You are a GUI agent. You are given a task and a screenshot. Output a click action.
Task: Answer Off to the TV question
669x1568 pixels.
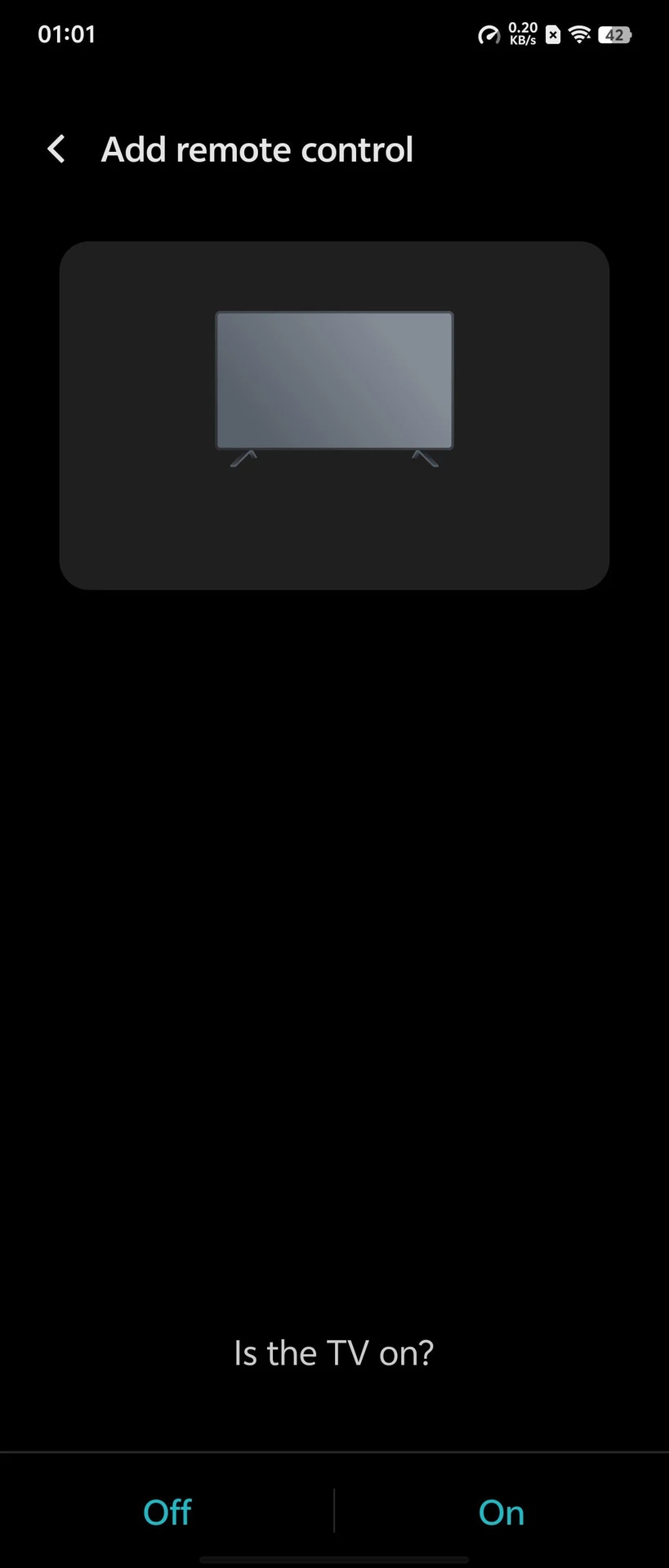(167, 1512)
